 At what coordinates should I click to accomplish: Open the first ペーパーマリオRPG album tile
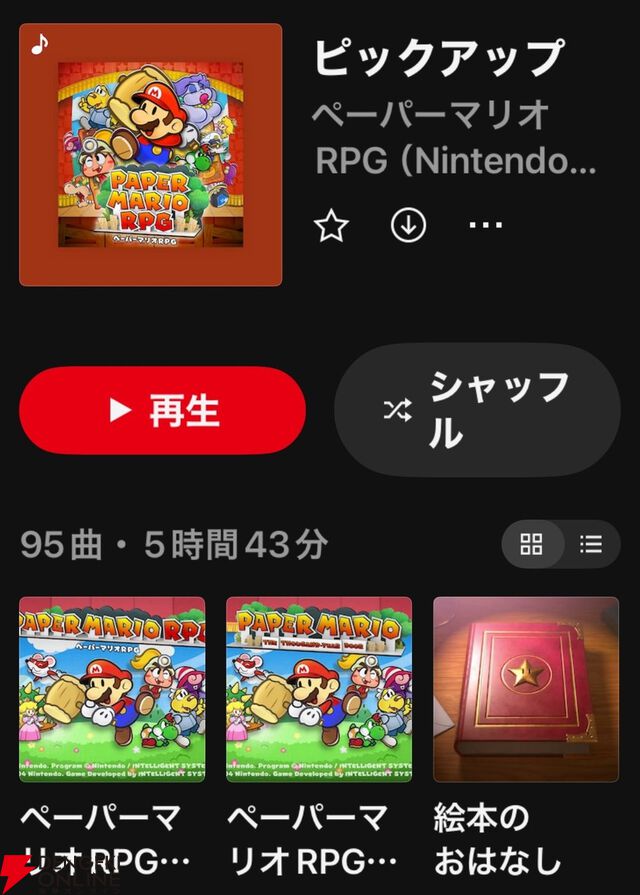coord(112,689)
